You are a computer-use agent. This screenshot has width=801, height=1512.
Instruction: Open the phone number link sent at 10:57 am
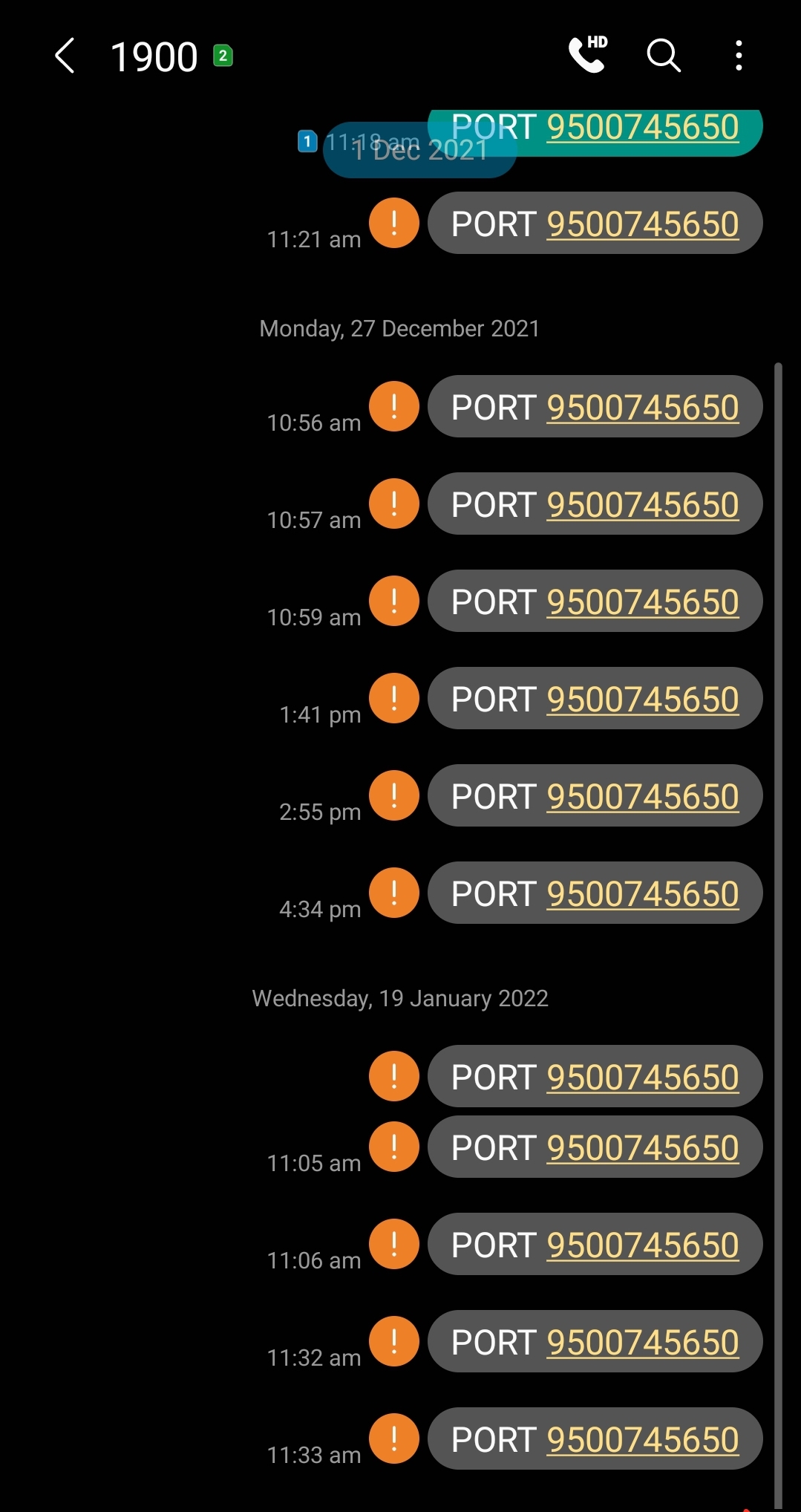point(642,505)
